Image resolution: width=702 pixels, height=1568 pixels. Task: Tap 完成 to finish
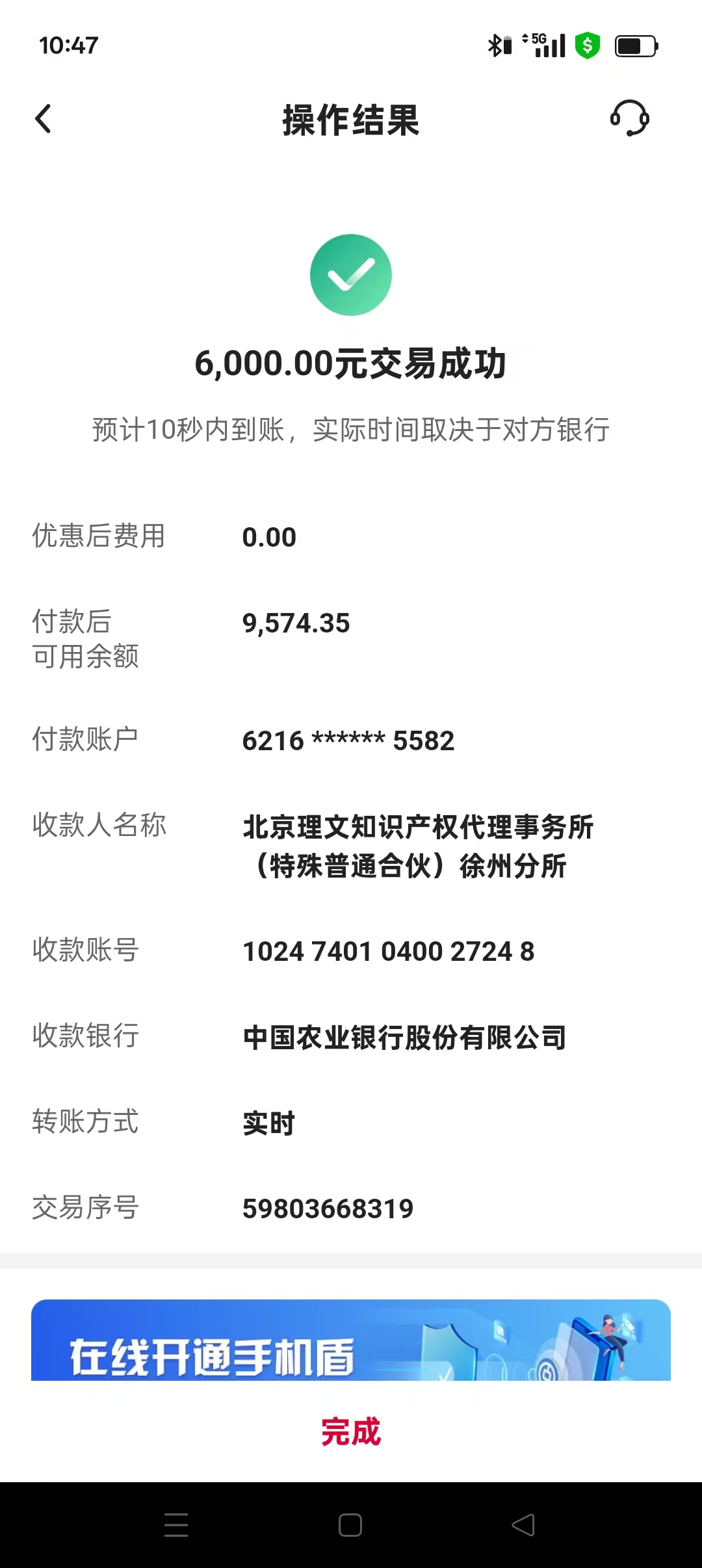tap(351, 1431)
